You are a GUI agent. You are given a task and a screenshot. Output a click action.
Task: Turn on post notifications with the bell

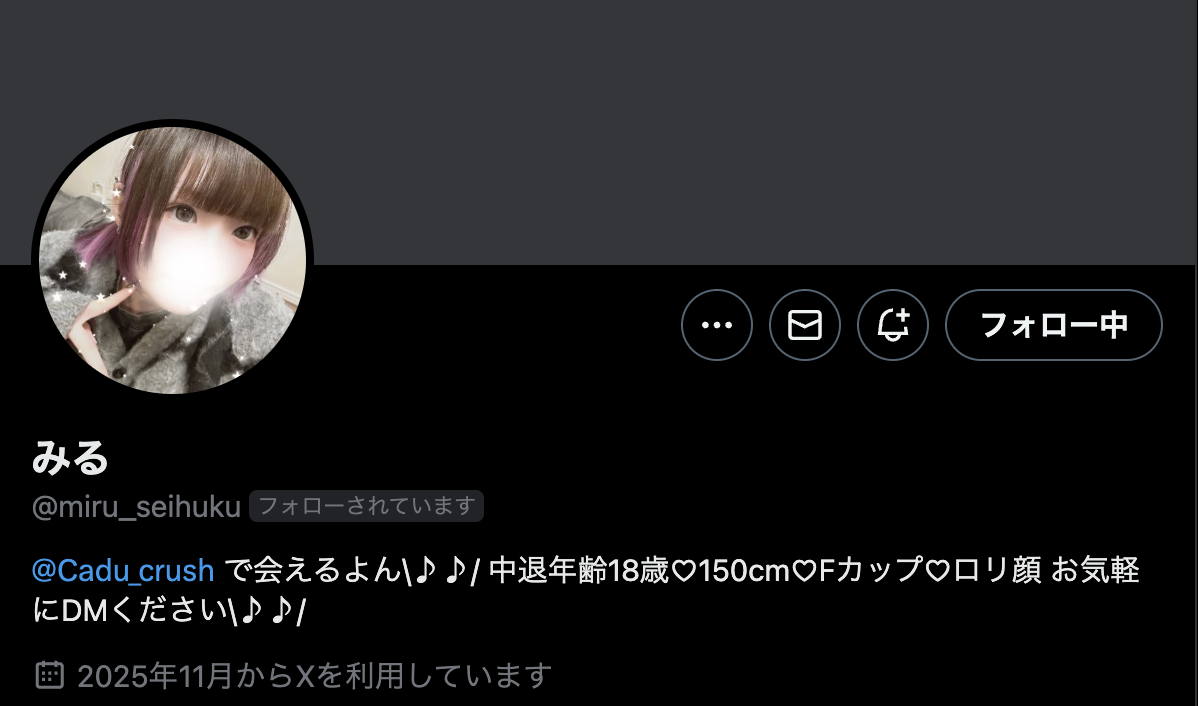pos(893,325)
